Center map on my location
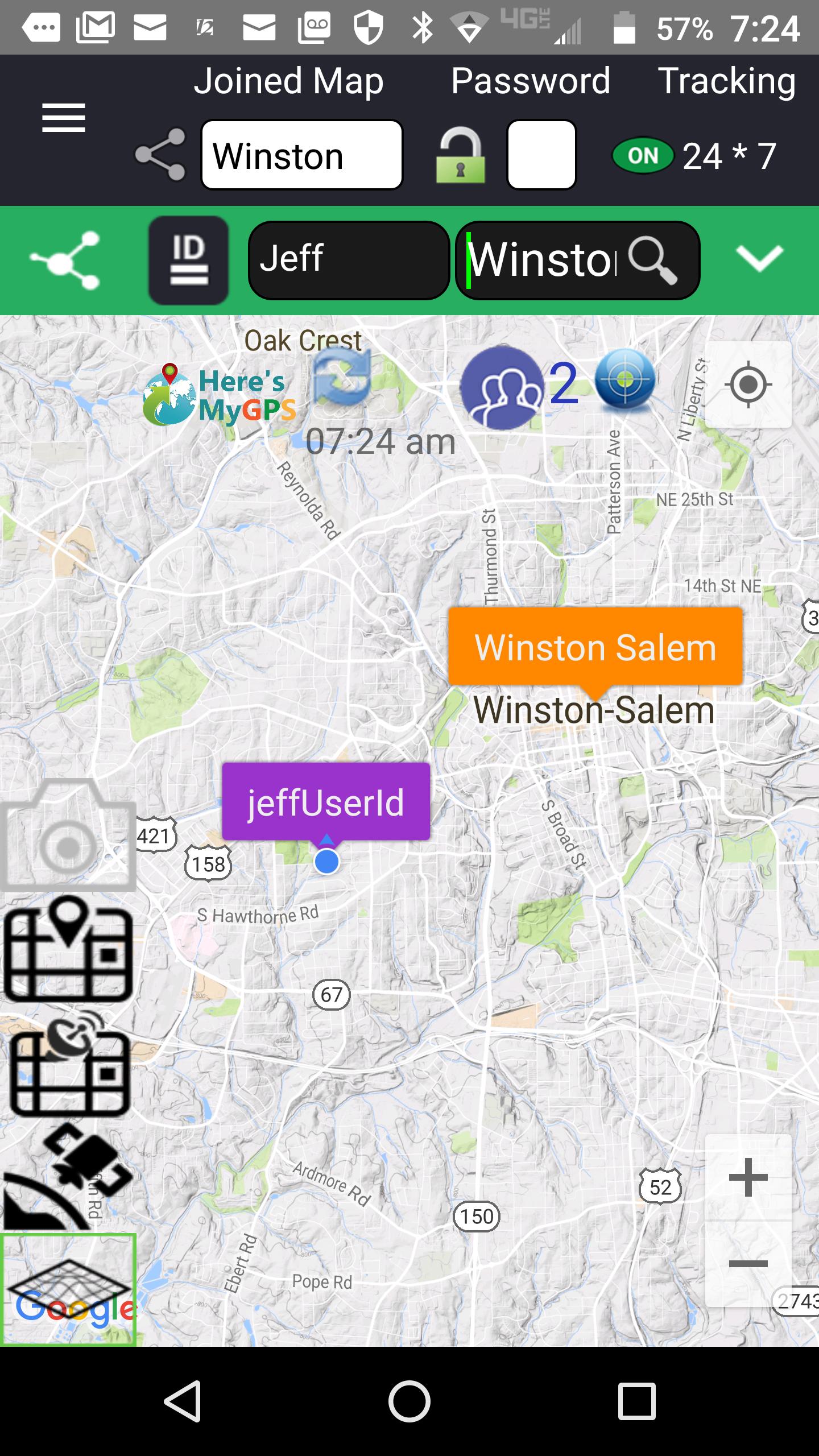The width and height of the screenshot is (819, 1456). pos(748,385)
